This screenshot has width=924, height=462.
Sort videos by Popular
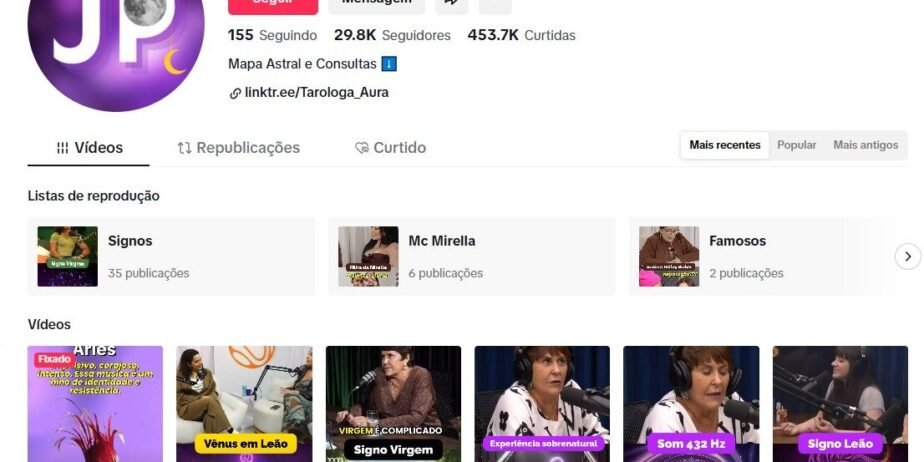tap(797, 145)
